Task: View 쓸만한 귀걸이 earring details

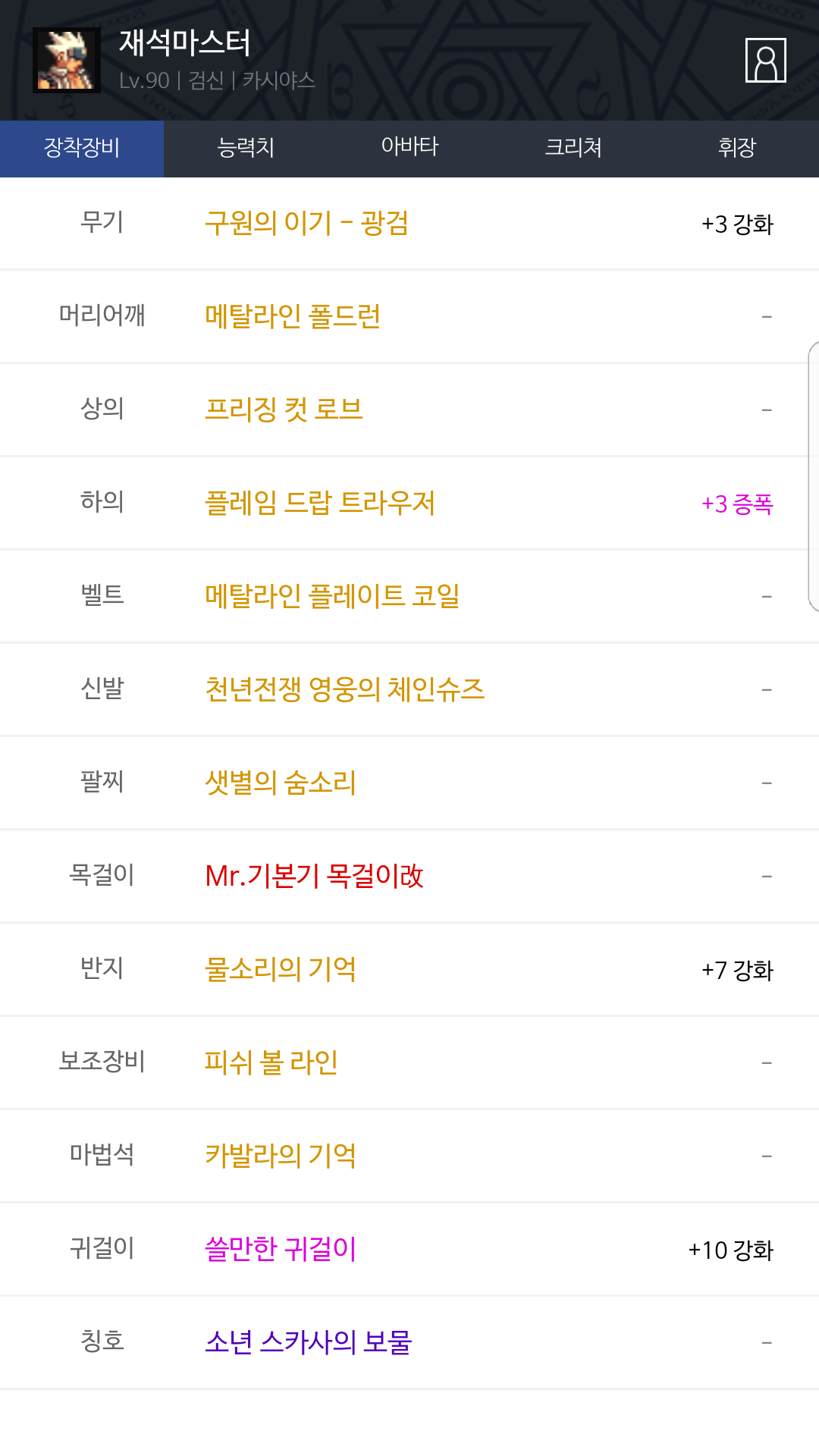Action: 281,1249
